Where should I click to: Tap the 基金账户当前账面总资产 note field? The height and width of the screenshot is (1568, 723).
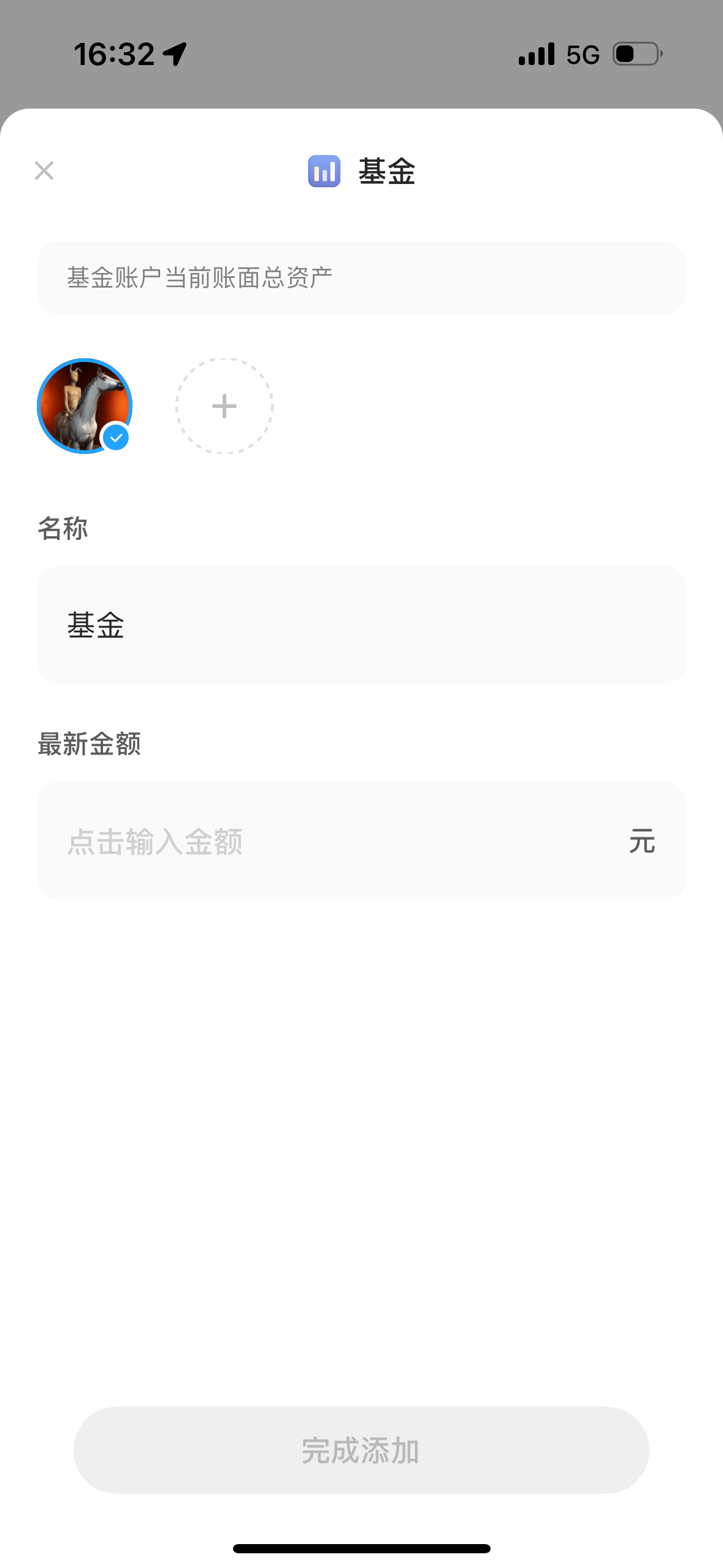tap(361, 278)
